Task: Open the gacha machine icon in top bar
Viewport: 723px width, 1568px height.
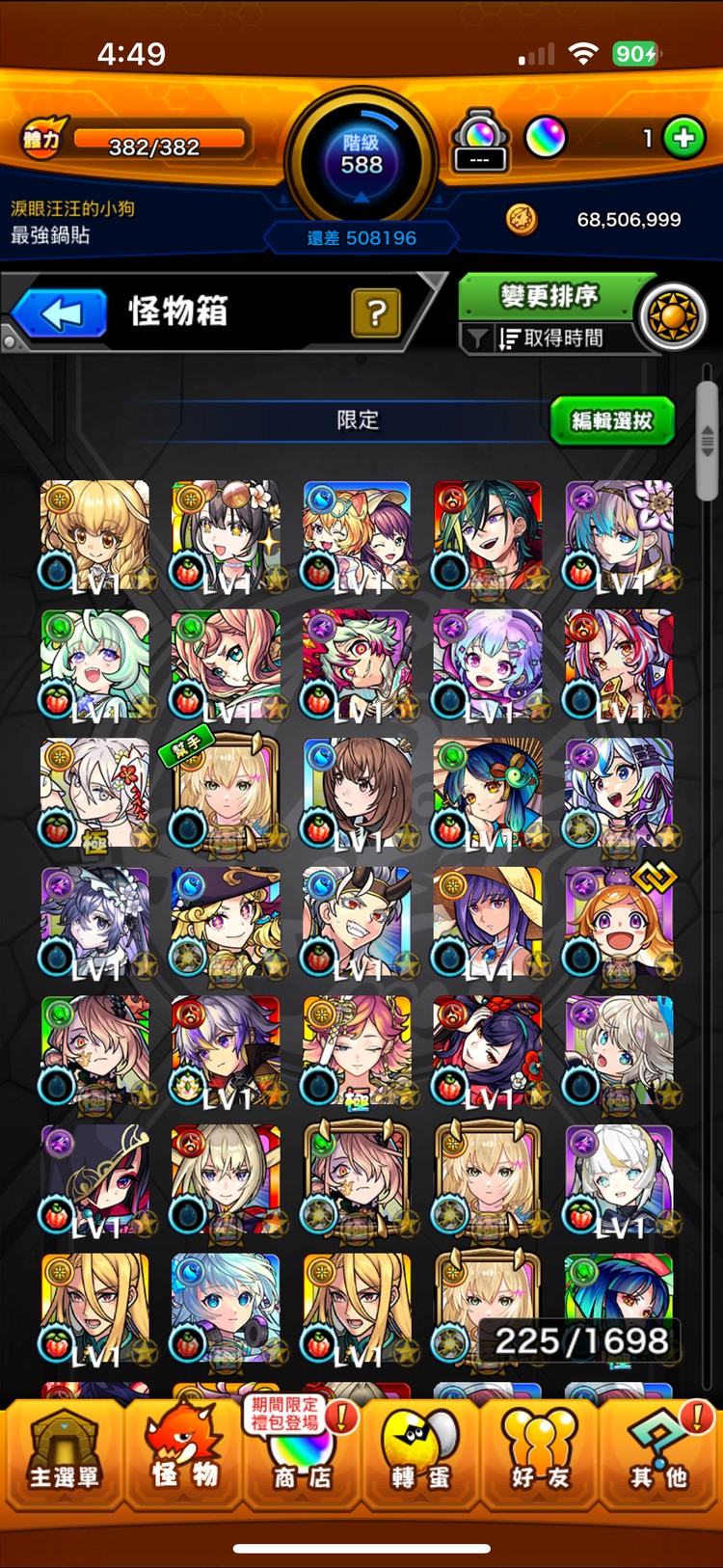Action: (x=480, y=141)
